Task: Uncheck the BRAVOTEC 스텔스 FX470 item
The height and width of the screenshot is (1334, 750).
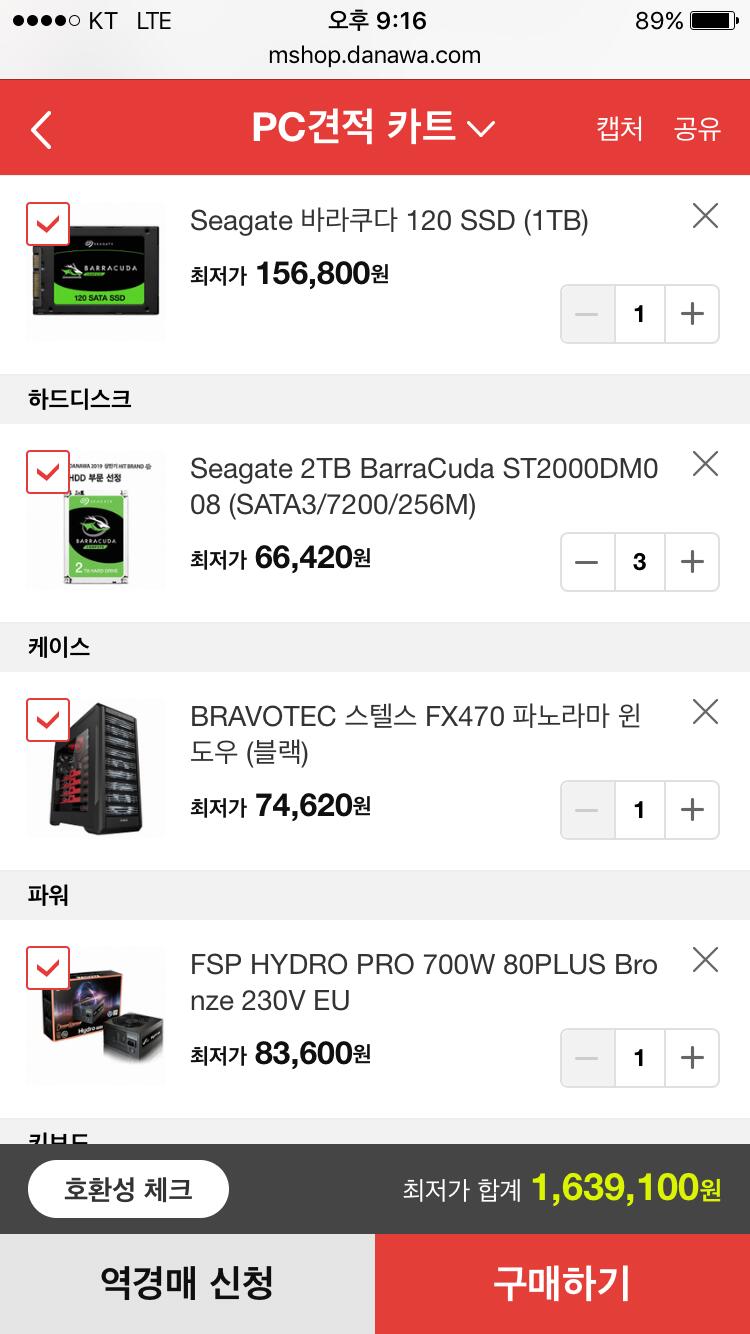Action: click(x=48, y=720)
